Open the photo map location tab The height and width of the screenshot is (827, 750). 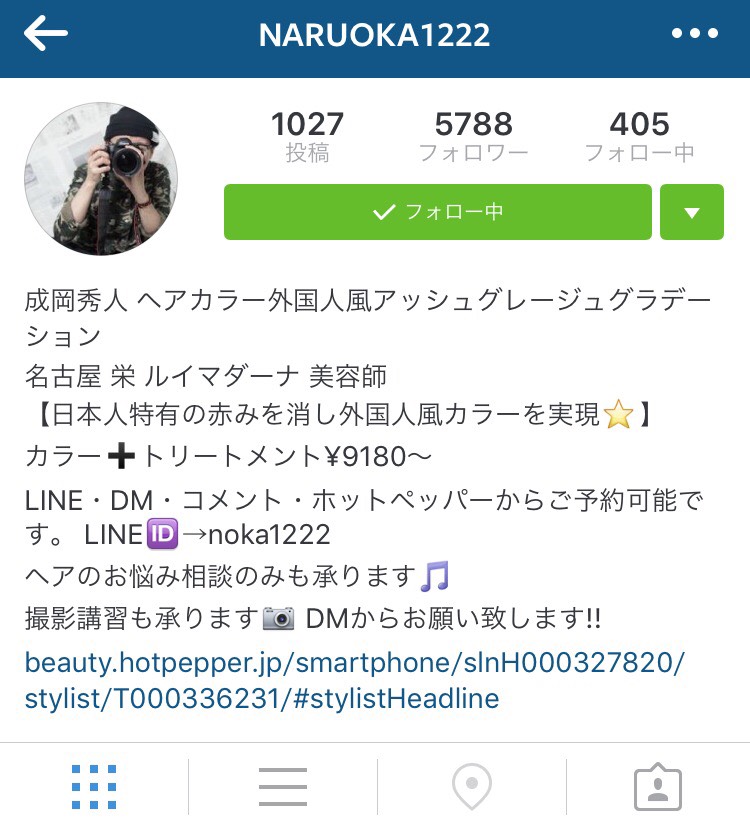point(471,787)
